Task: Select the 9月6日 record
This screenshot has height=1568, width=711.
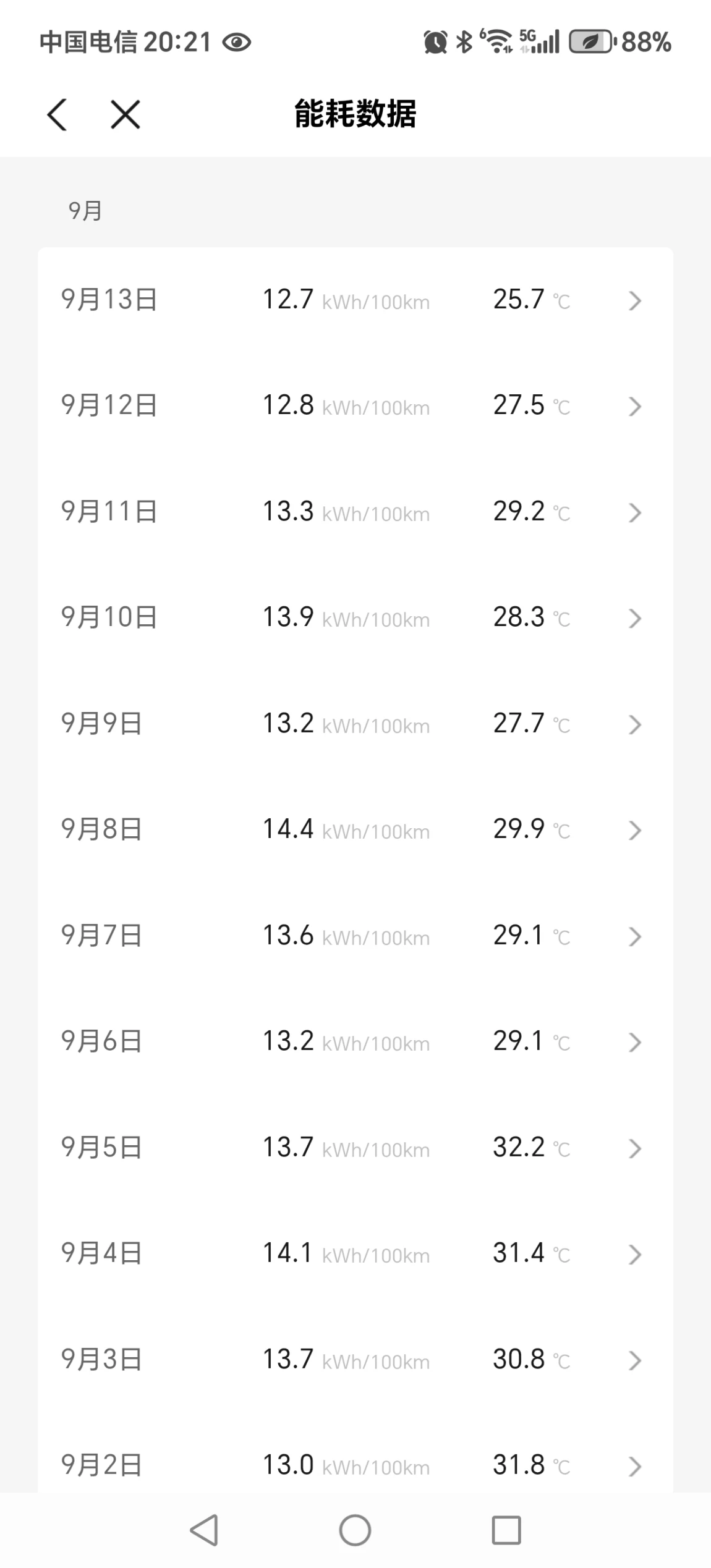Action: 355,1042
